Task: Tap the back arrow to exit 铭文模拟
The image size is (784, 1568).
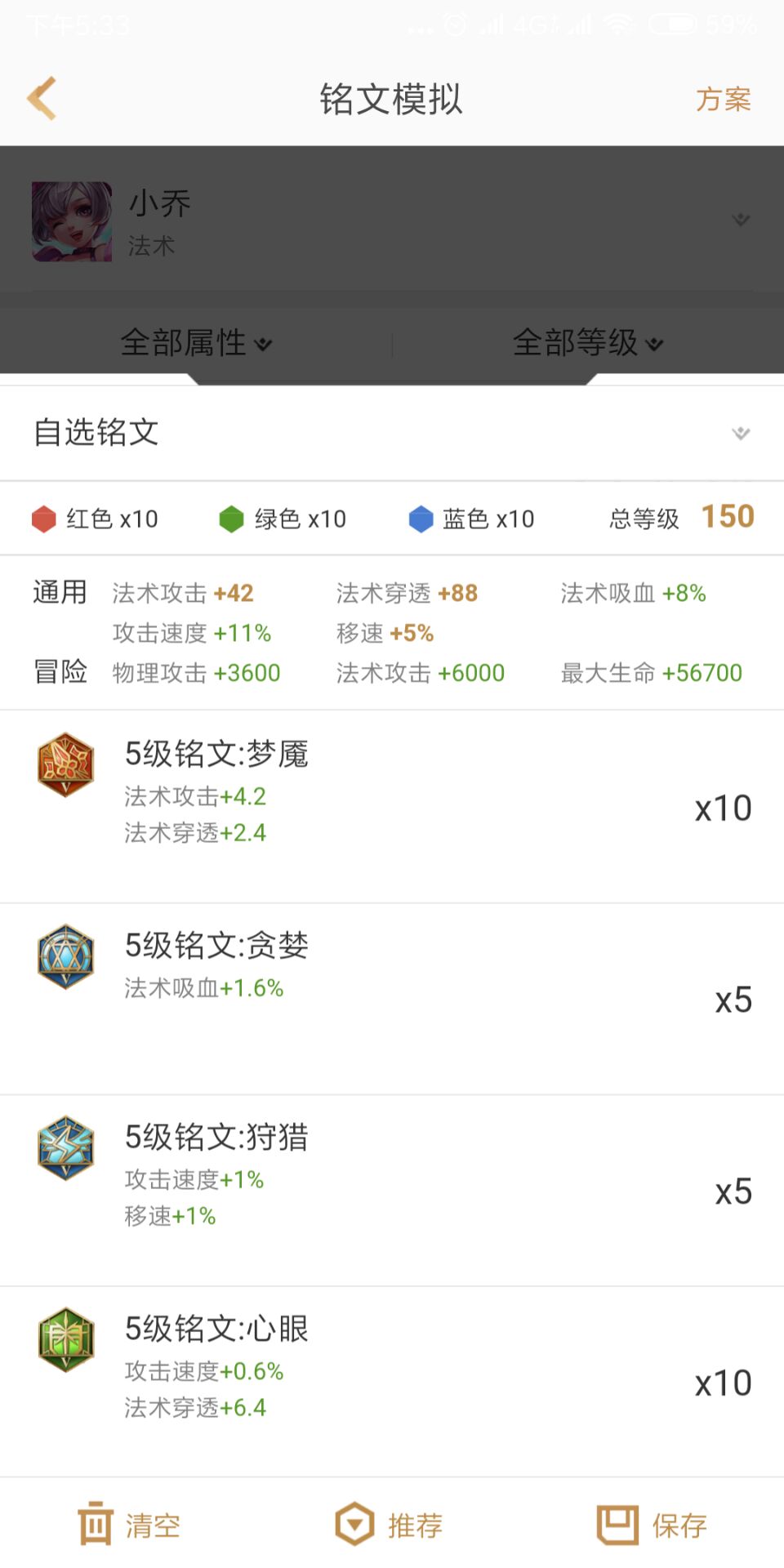Action: point(41,98)
